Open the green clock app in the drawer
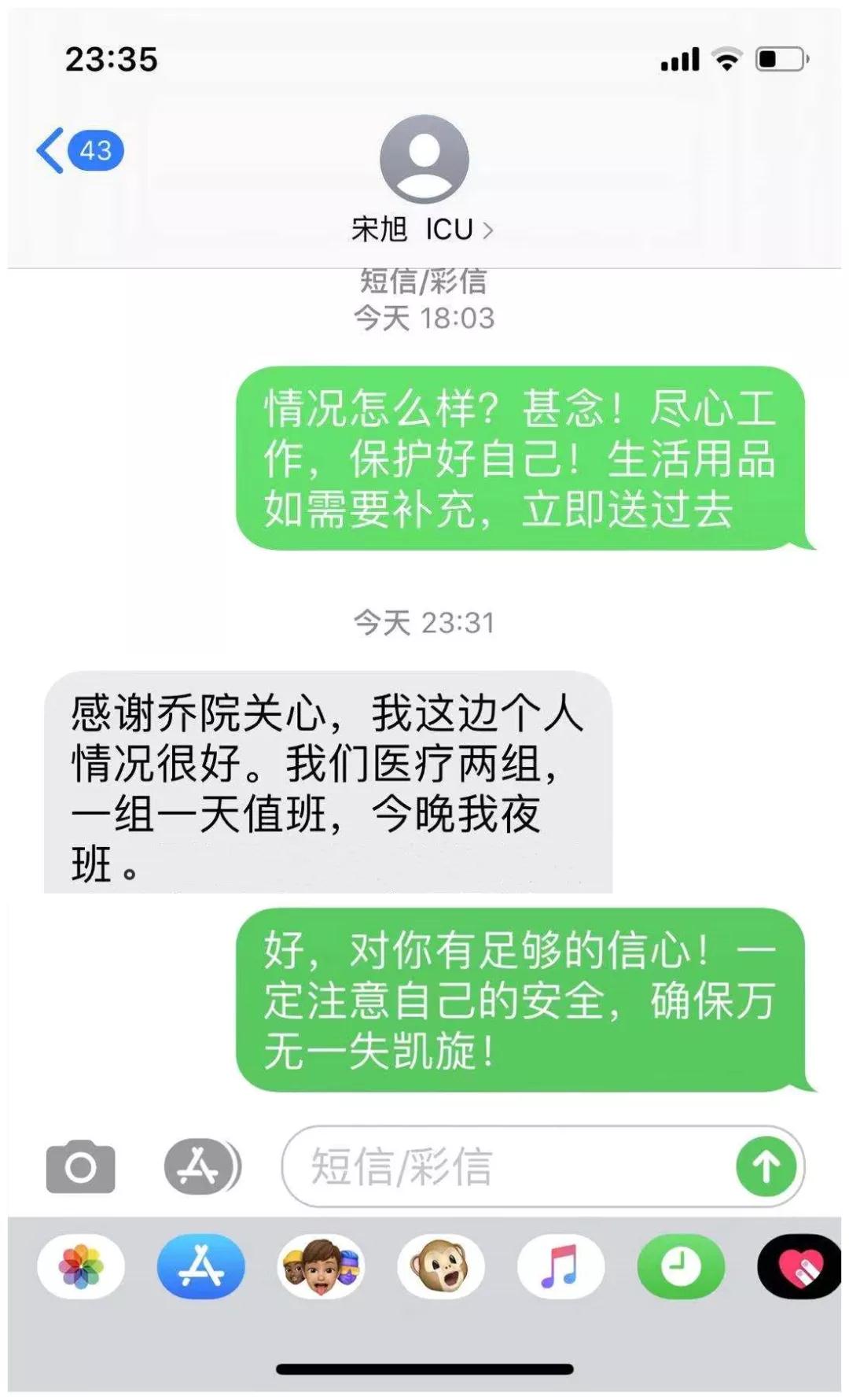Screen dimensions: 849x1400 pyautogui.click(x=681, y=1266)
